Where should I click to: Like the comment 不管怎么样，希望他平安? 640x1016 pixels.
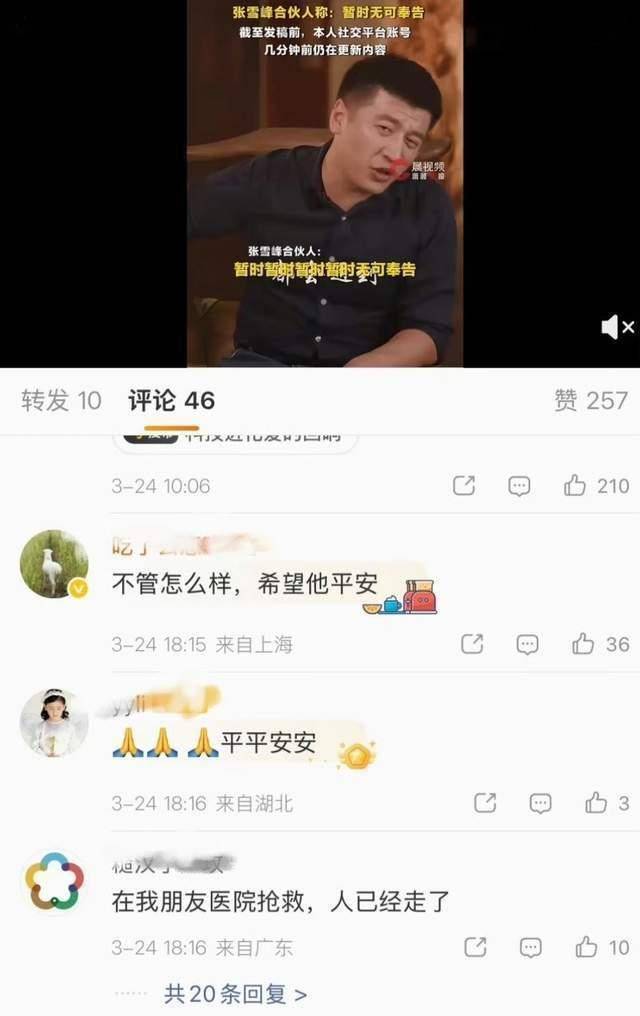(583, 645)
